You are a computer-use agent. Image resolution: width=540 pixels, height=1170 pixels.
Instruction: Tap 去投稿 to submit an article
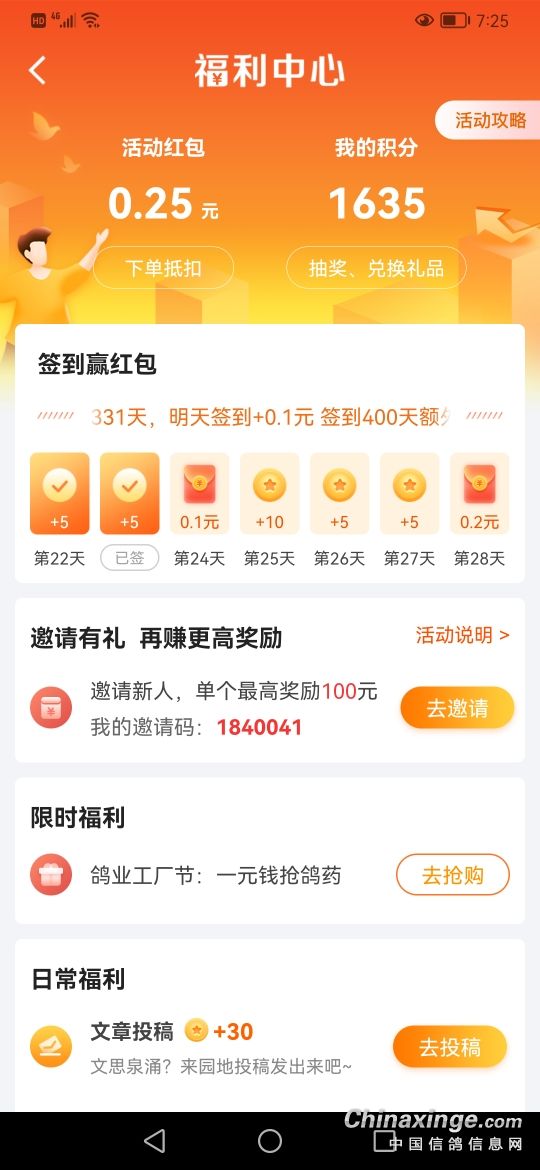click(450, 1047)
